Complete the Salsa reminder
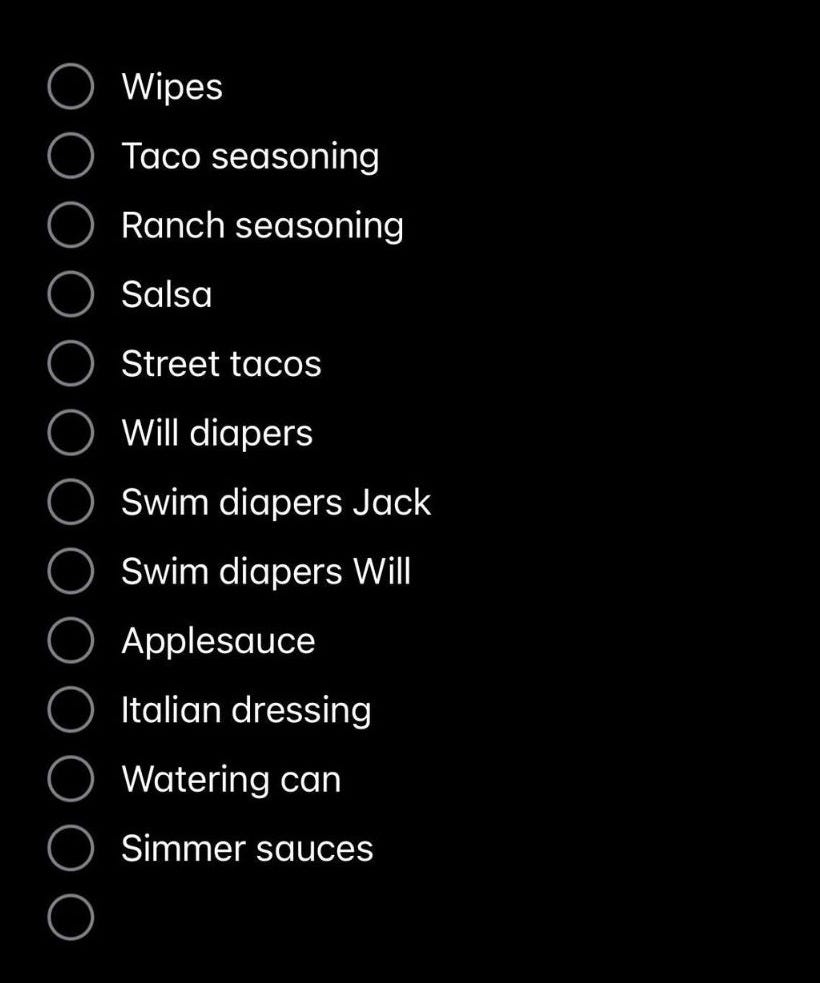Screen dimensions: 820x983 point(71,295)
